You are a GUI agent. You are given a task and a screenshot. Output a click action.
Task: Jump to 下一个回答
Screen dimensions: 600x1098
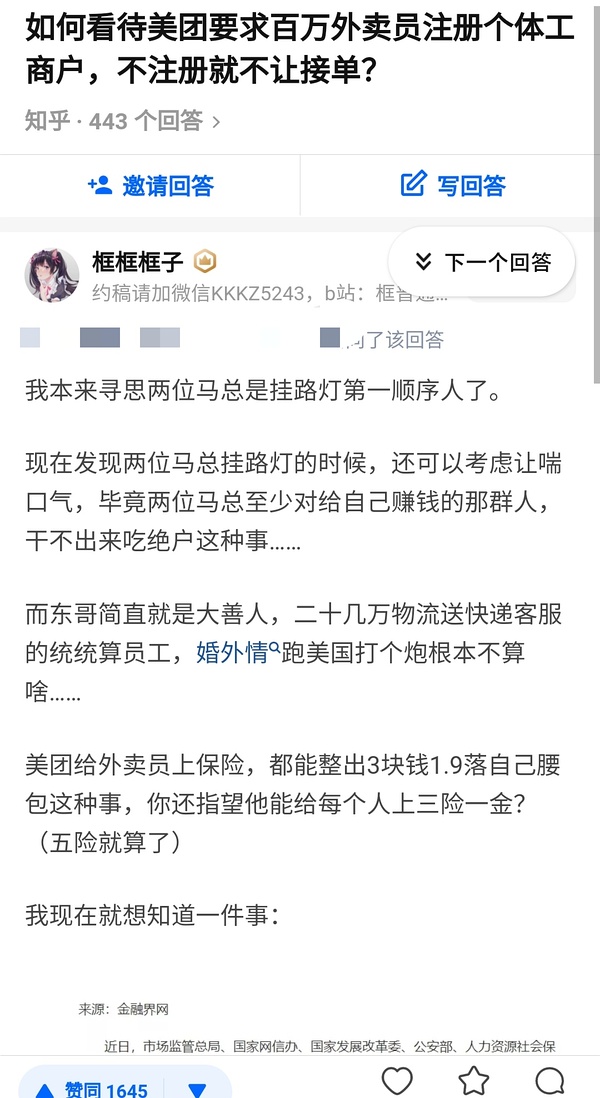(x=482, y=262)
